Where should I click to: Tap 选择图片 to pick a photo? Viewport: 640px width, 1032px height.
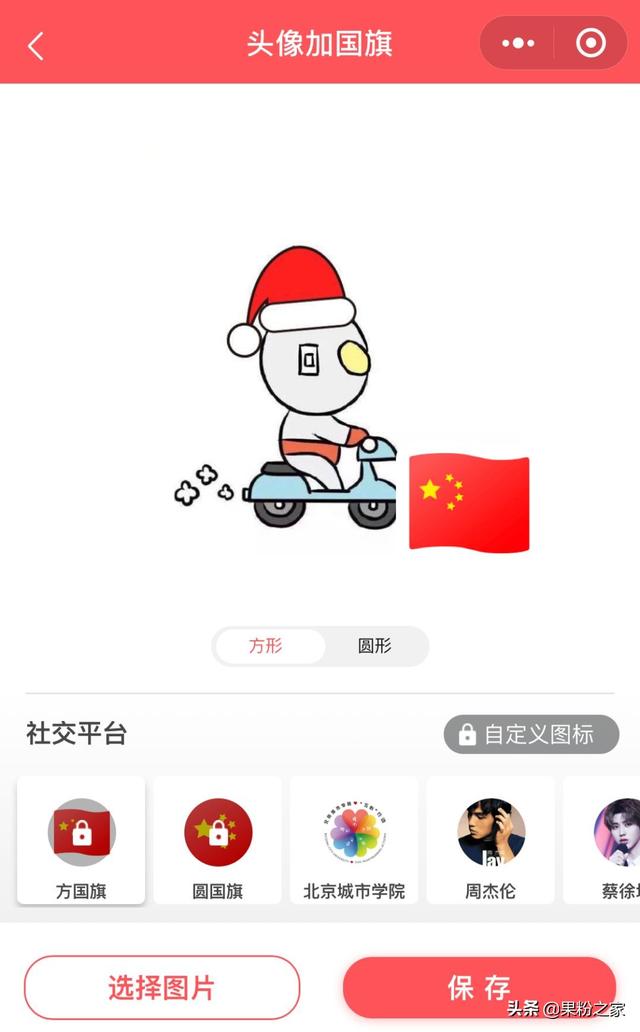162,987
